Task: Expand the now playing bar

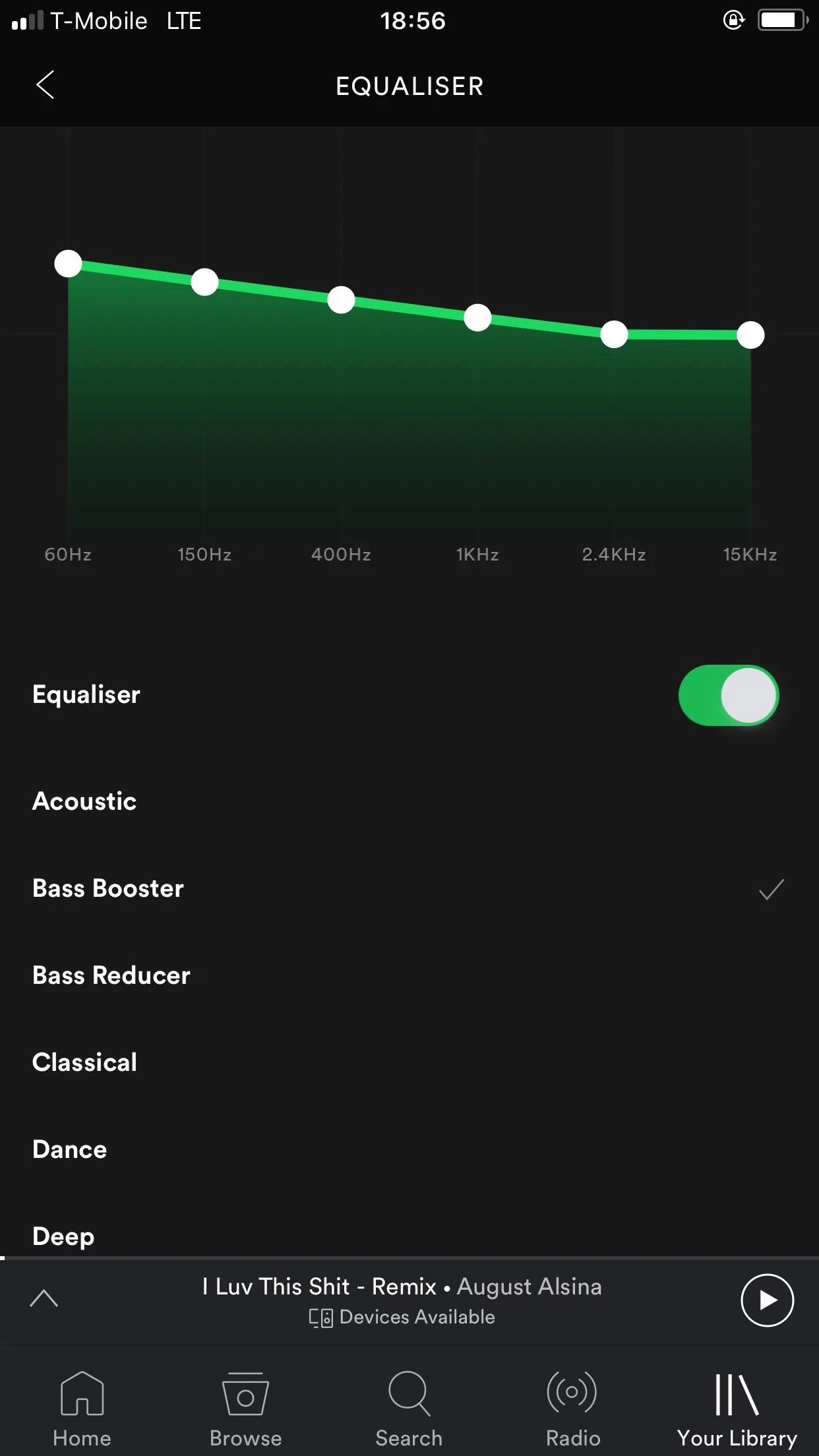Action: coord(44,1298)
